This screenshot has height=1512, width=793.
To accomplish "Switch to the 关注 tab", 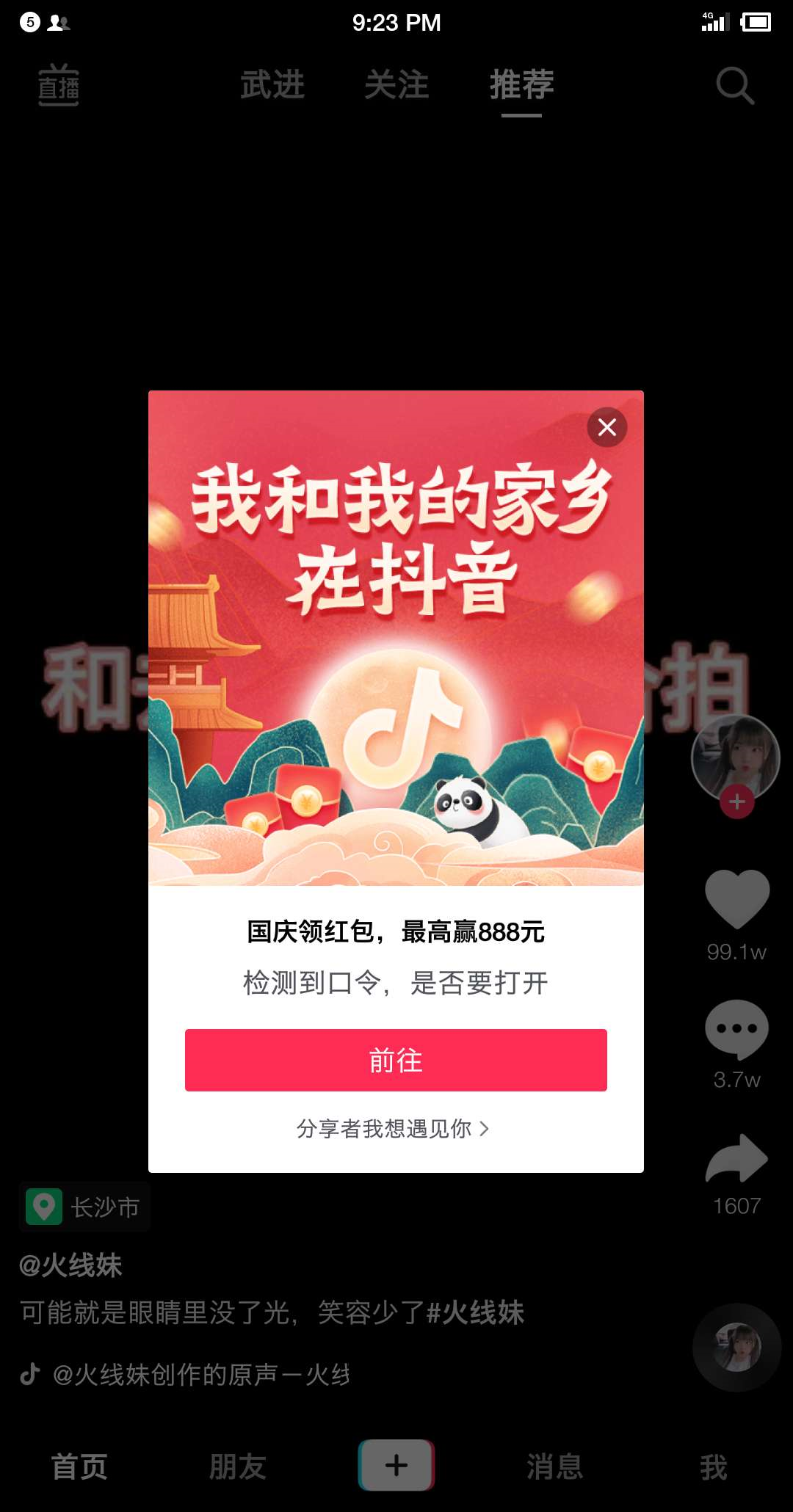I will (x=396, y=84).
